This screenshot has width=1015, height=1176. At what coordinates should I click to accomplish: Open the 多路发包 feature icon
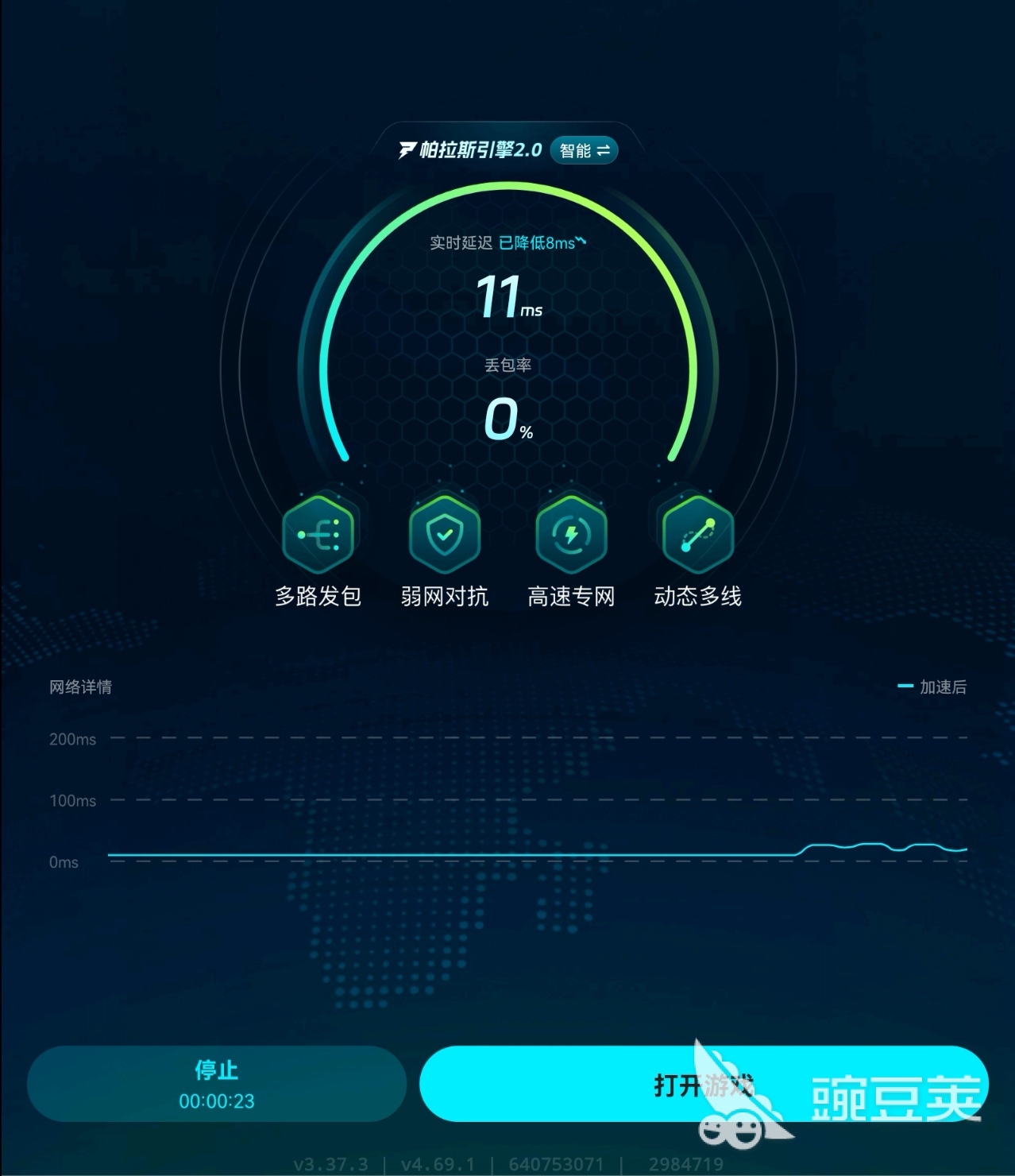318,535
